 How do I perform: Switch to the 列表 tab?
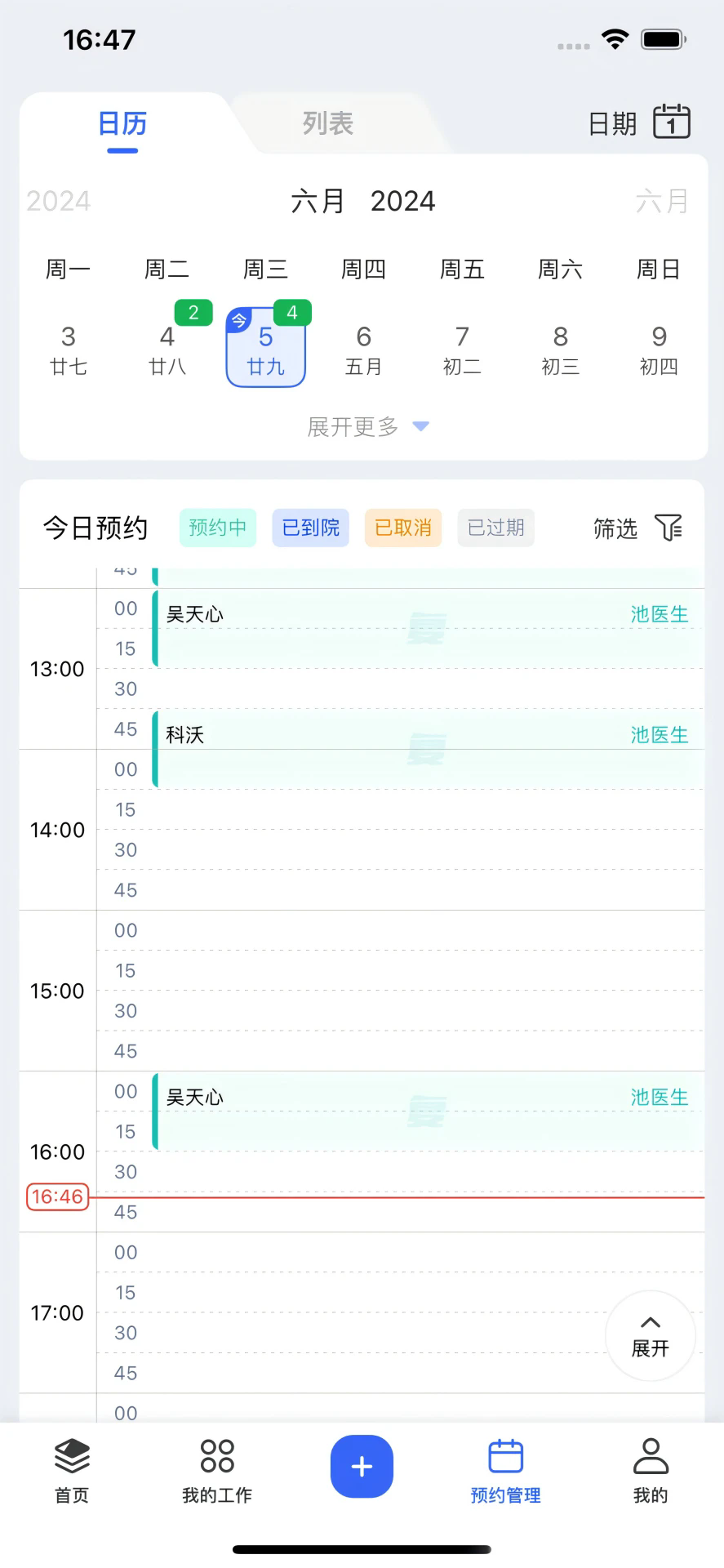(x=327, y=123)
